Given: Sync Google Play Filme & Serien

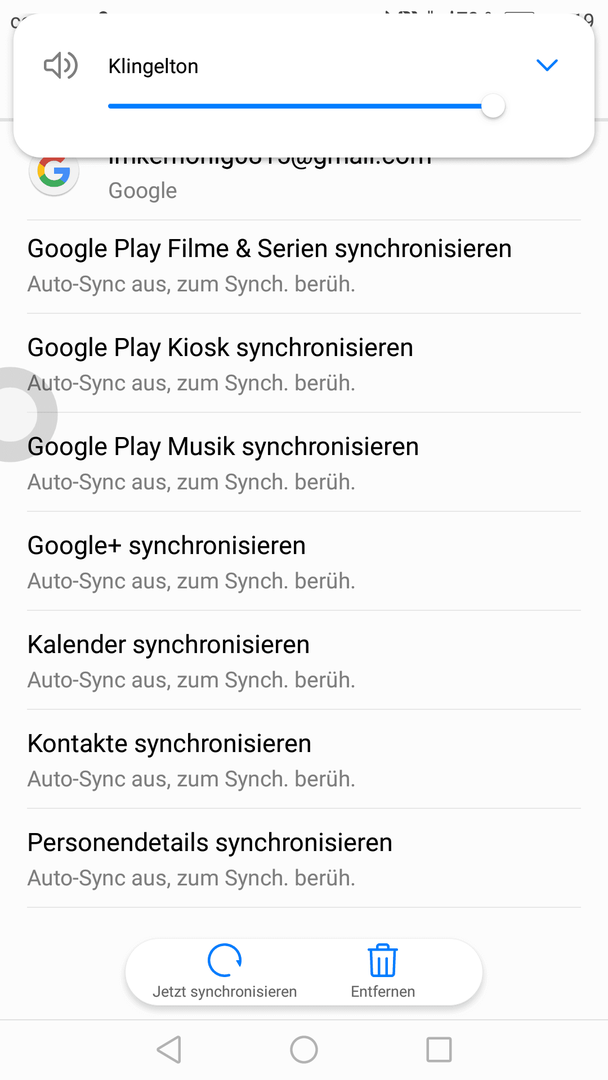Looking at the screenshot, I should [304, 266].
